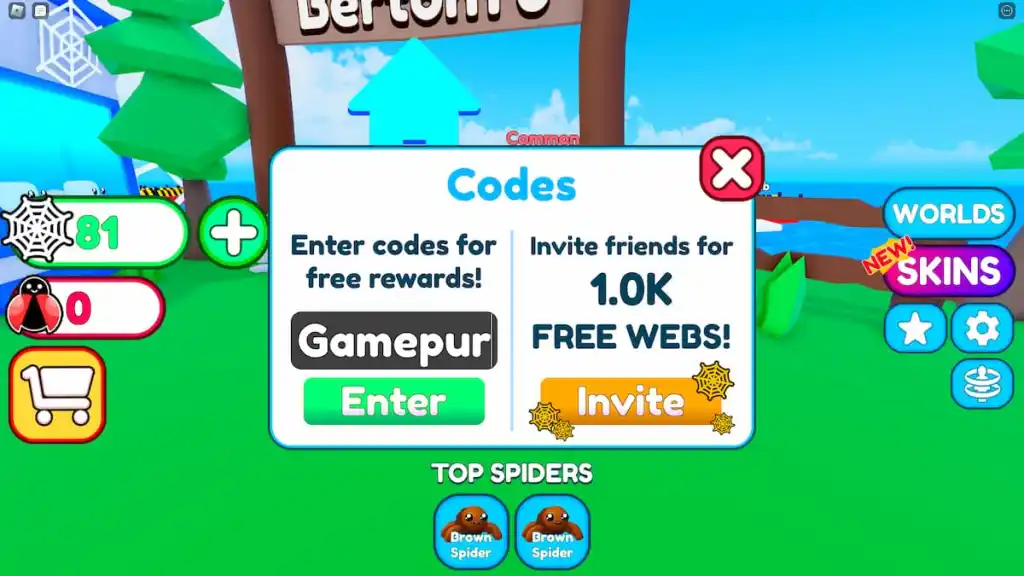Tap the trampoline icon button

[982, 384]
